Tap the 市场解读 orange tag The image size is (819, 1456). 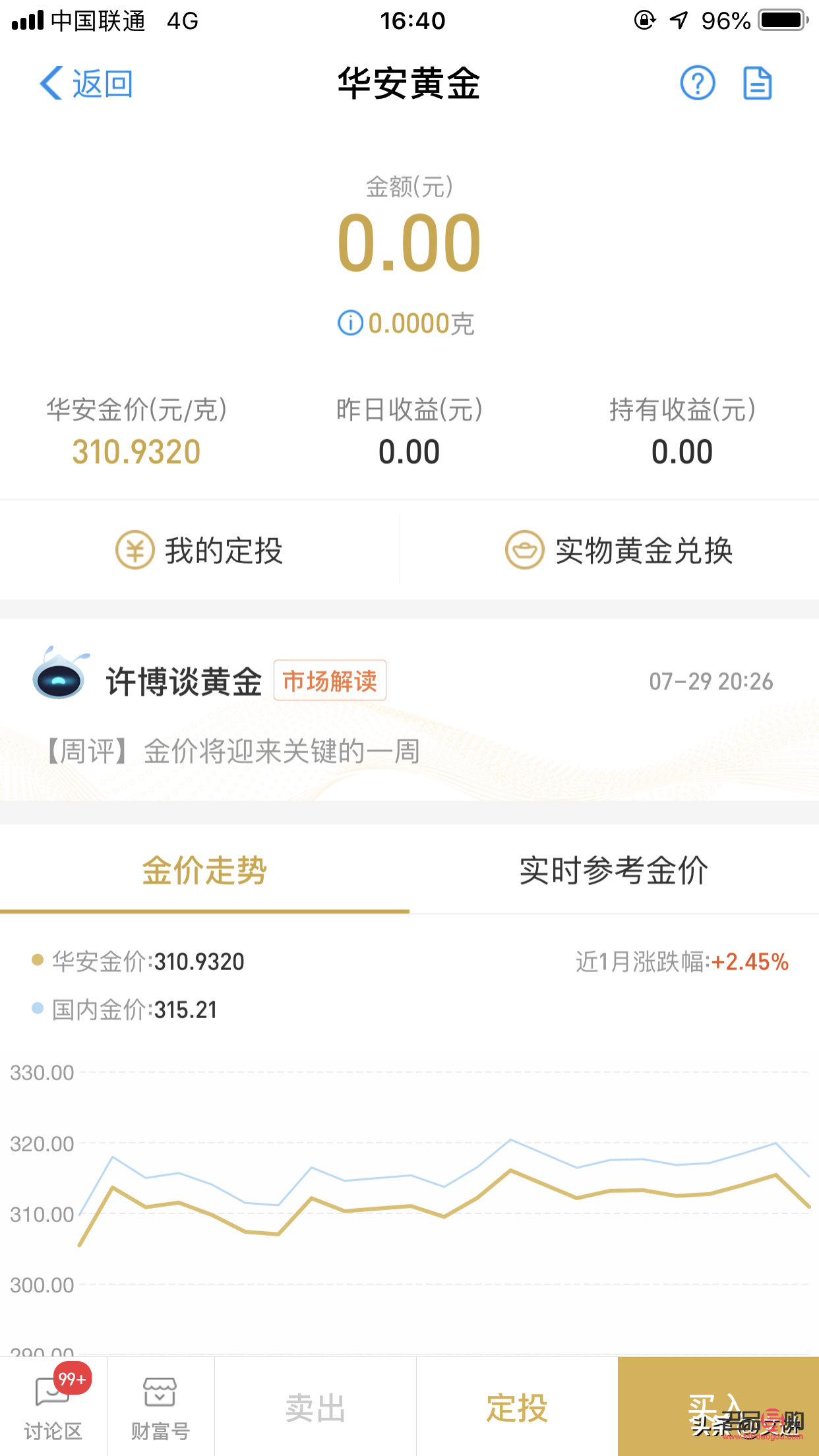[x=330, y=682]
